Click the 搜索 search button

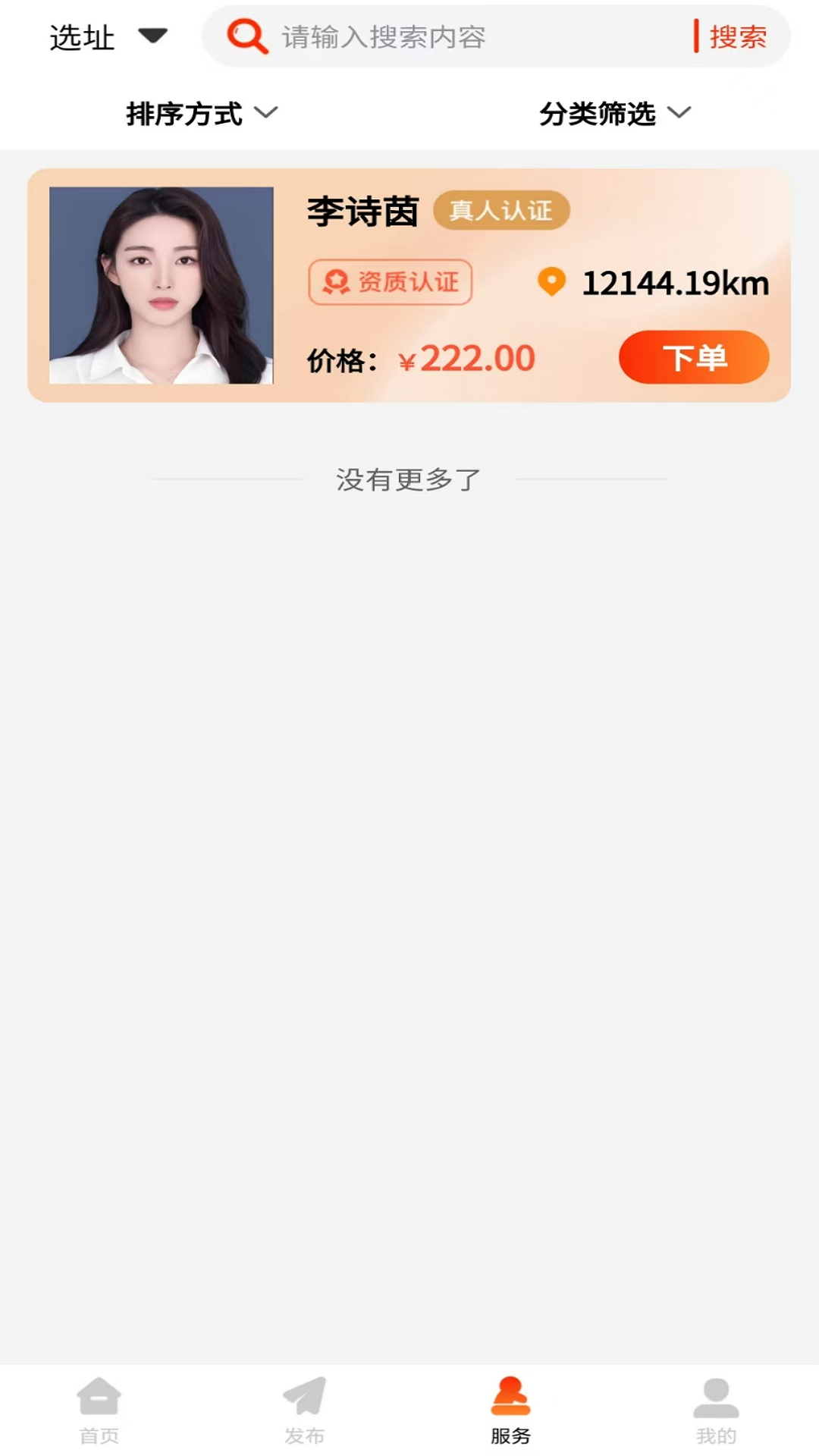coord(737,36)
